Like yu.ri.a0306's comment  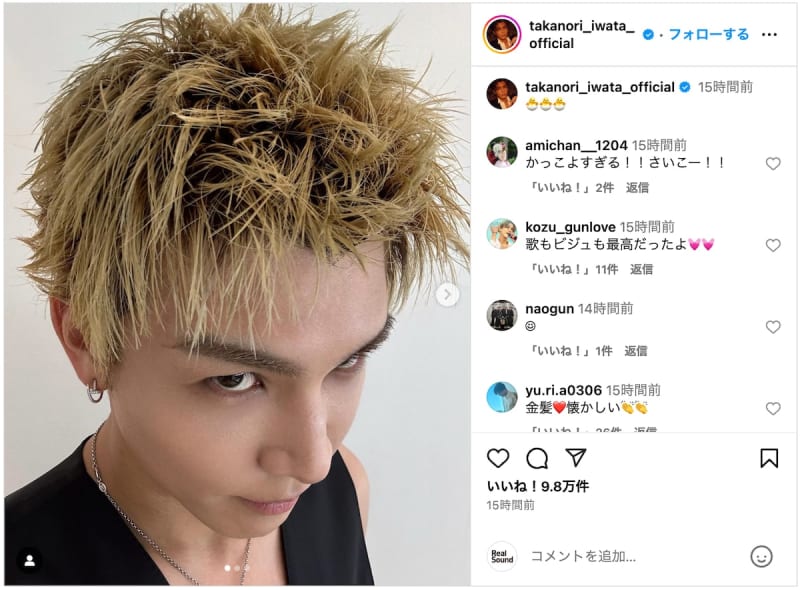773,409
